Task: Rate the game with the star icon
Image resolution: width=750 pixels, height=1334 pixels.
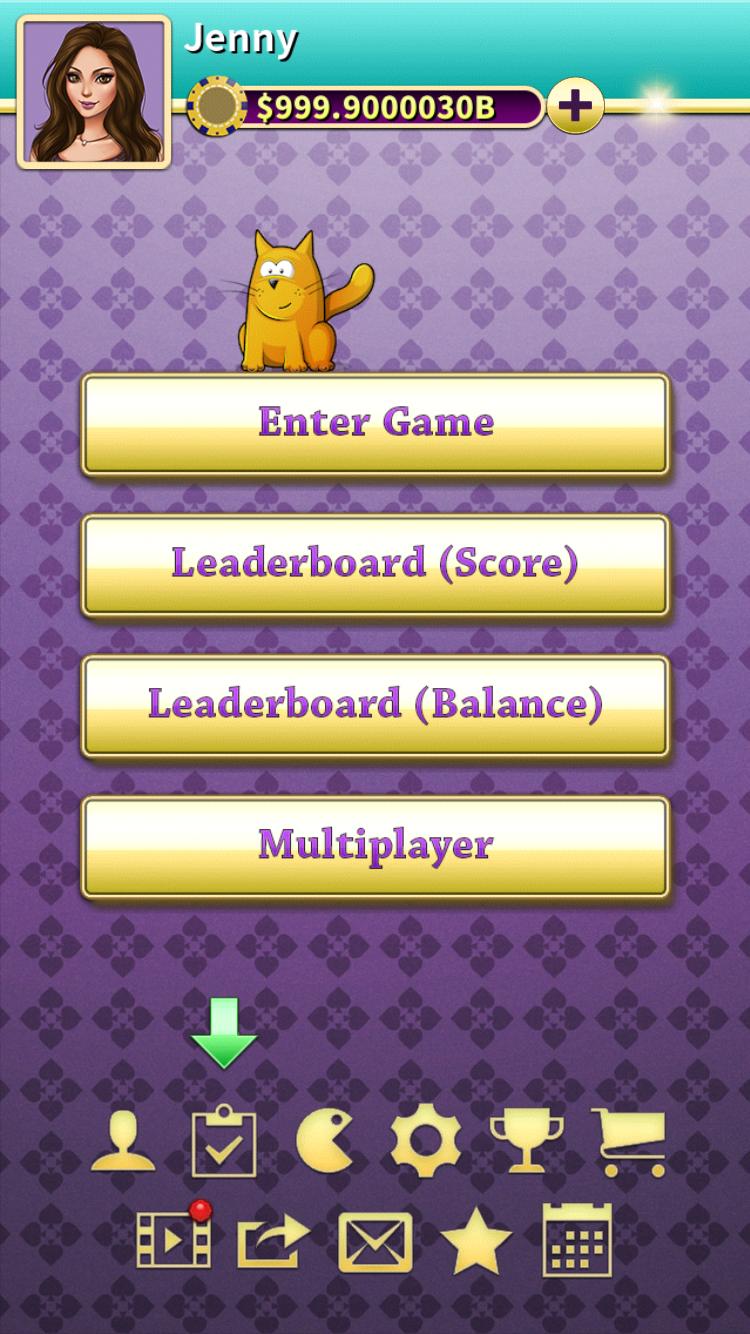Action: [476, 1241]
